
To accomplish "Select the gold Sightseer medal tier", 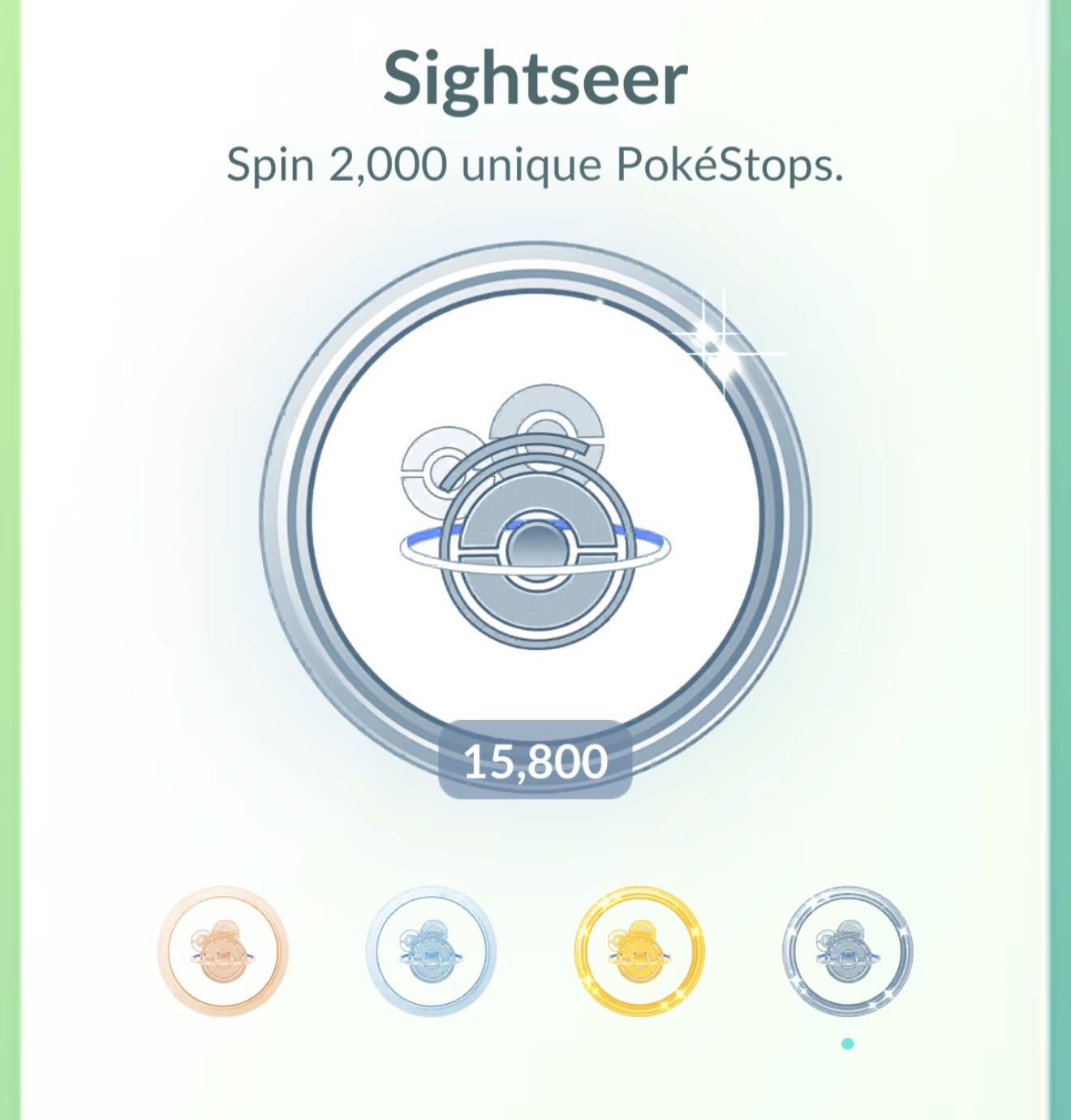I will point(639,951).
